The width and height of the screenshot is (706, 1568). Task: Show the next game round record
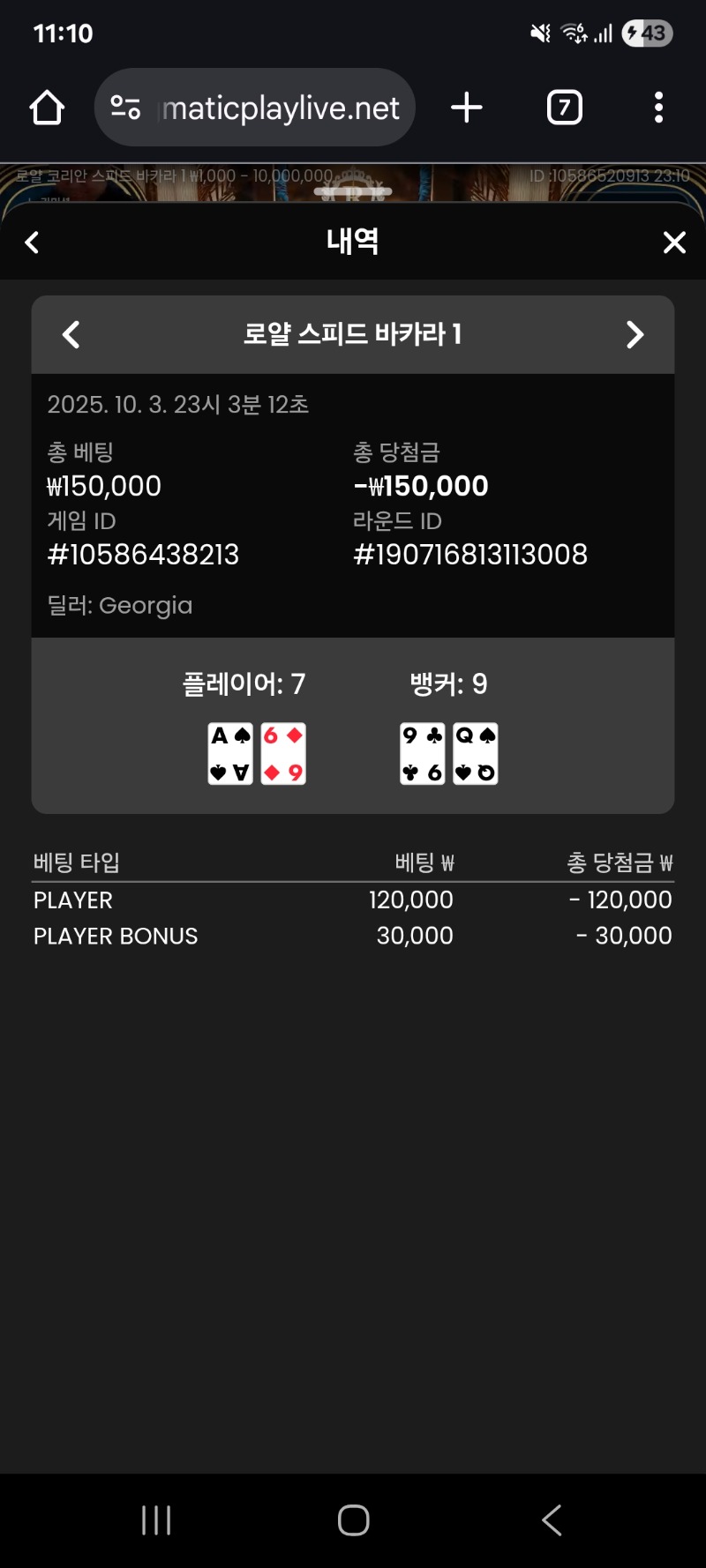tap(635, 334)
